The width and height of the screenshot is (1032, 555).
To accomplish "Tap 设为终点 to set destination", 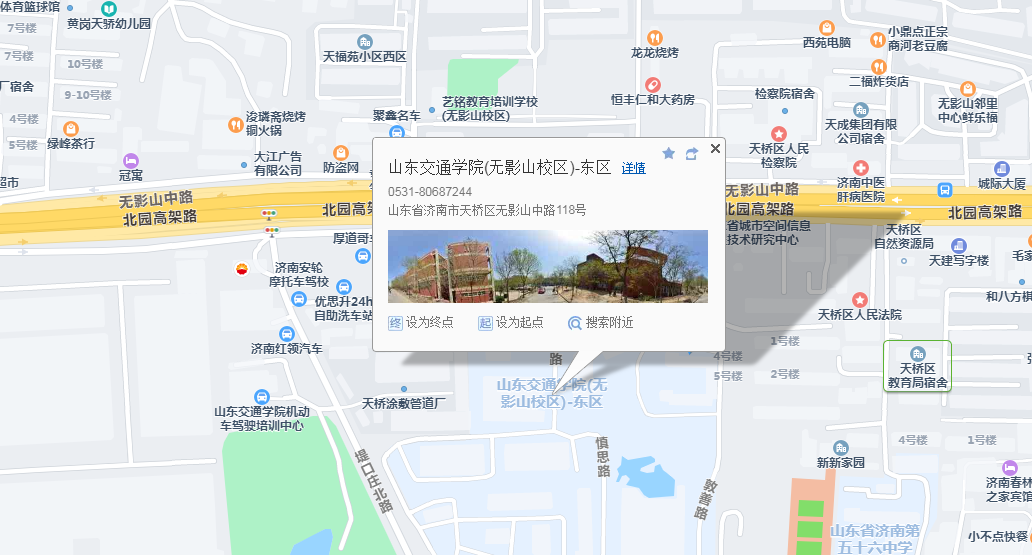I will pyautogui.click(x=421, y=322).
